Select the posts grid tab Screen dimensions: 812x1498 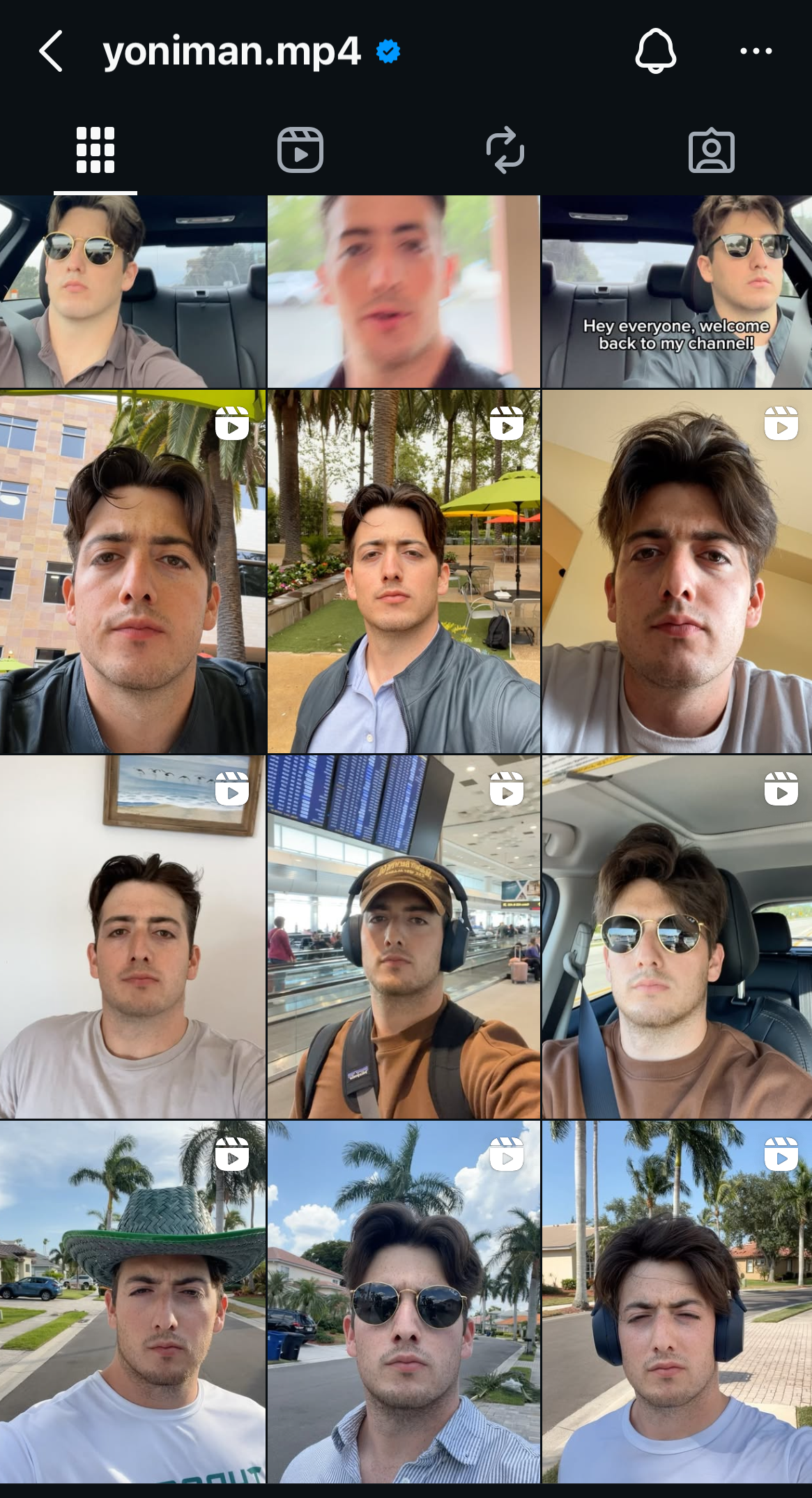coord(95,150)
